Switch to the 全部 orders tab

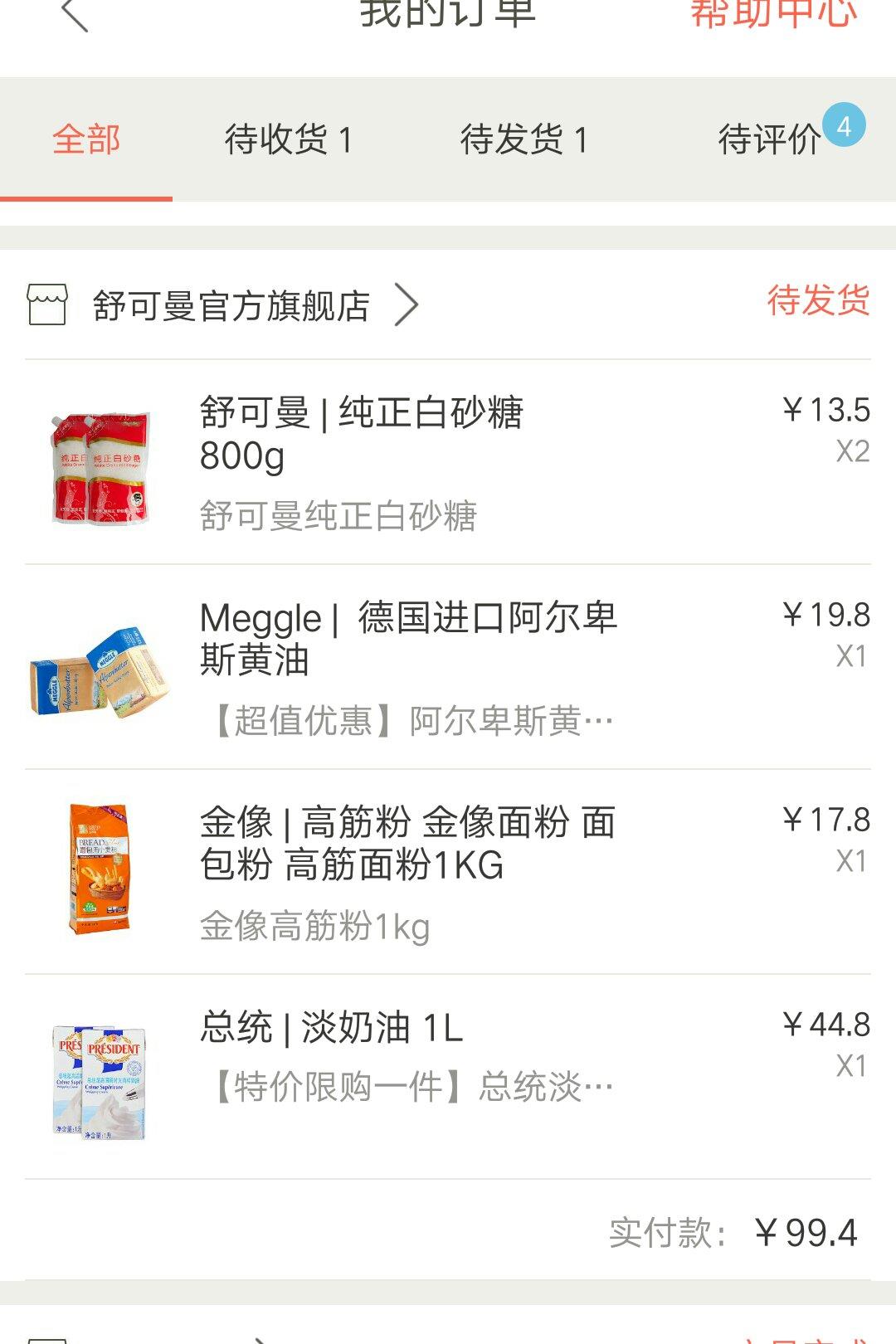tap(86, 139)
